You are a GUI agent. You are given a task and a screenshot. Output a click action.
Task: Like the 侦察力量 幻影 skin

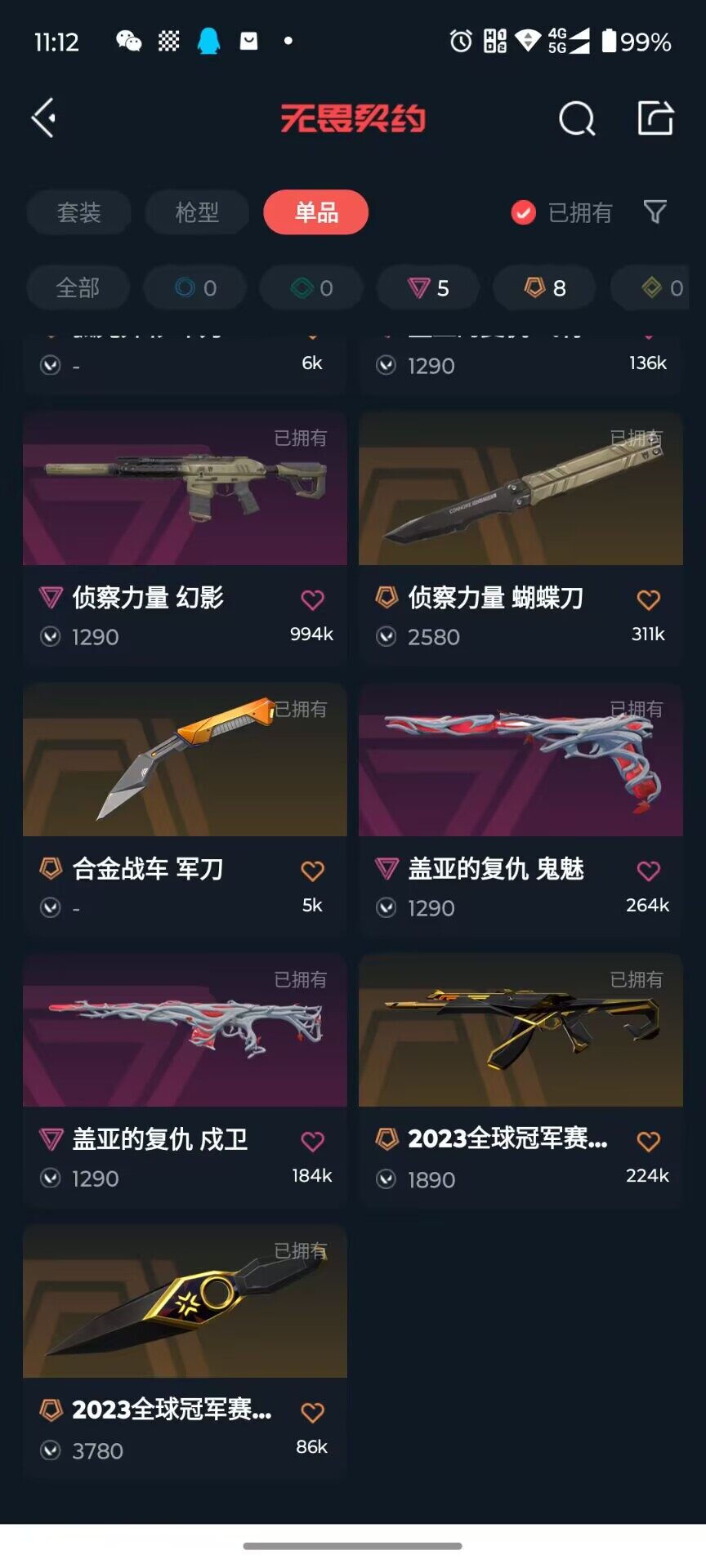tap(312, 600)
